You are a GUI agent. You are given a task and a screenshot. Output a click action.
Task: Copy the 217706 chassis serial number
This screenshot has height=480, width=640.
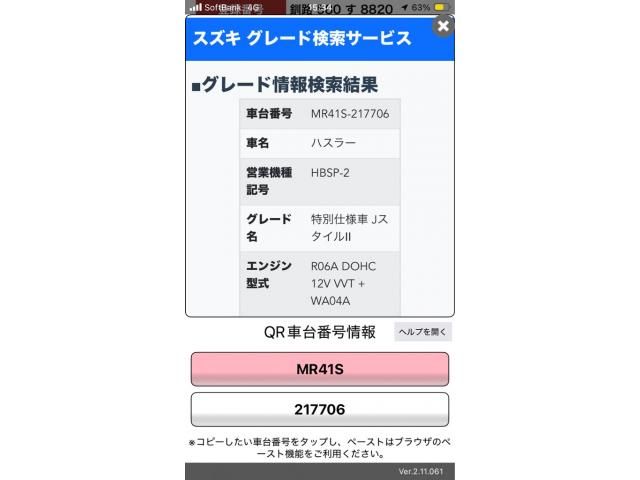click(x=320, y=409)
